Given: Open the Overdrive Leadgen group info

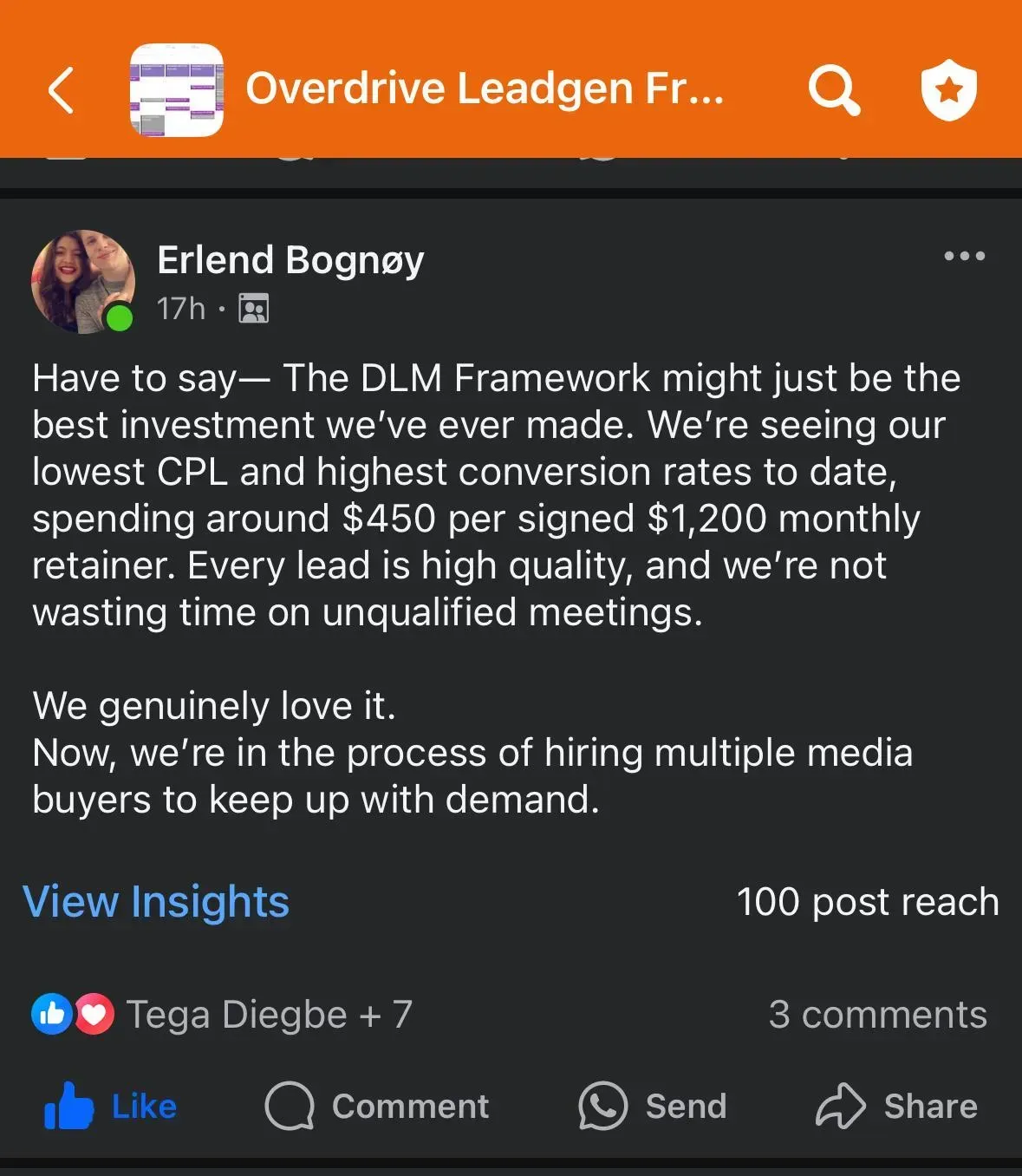Looking at the screenshot, I should click(x=484, y=88).
